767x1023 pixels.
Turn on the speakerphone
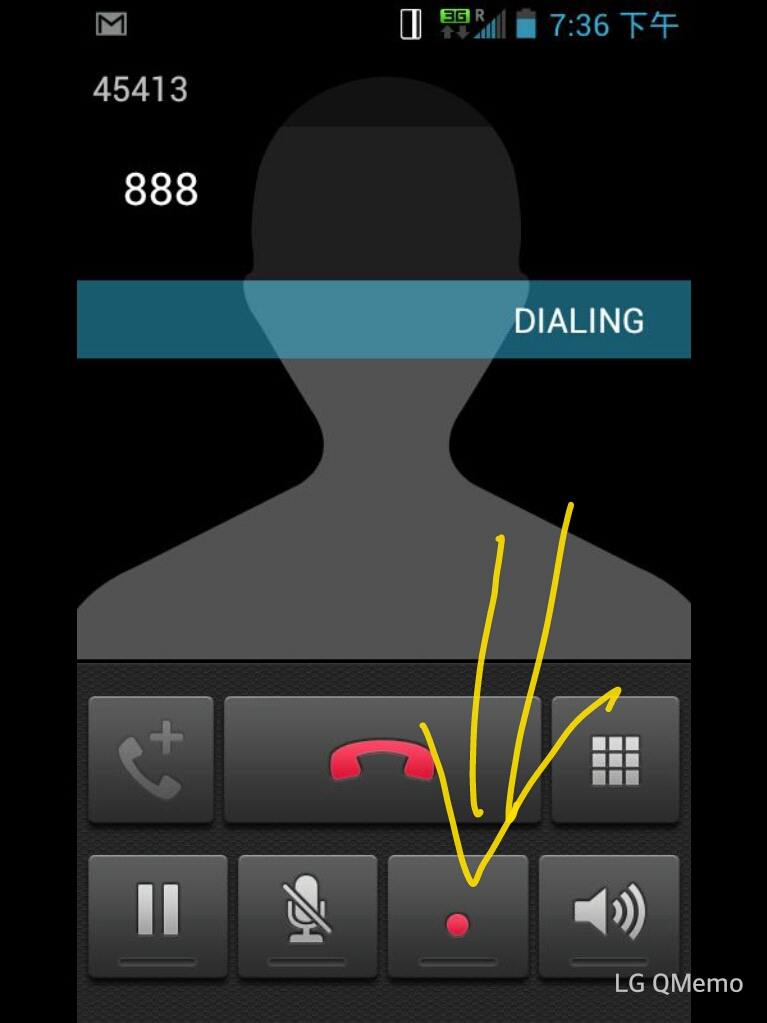[609, 915]
